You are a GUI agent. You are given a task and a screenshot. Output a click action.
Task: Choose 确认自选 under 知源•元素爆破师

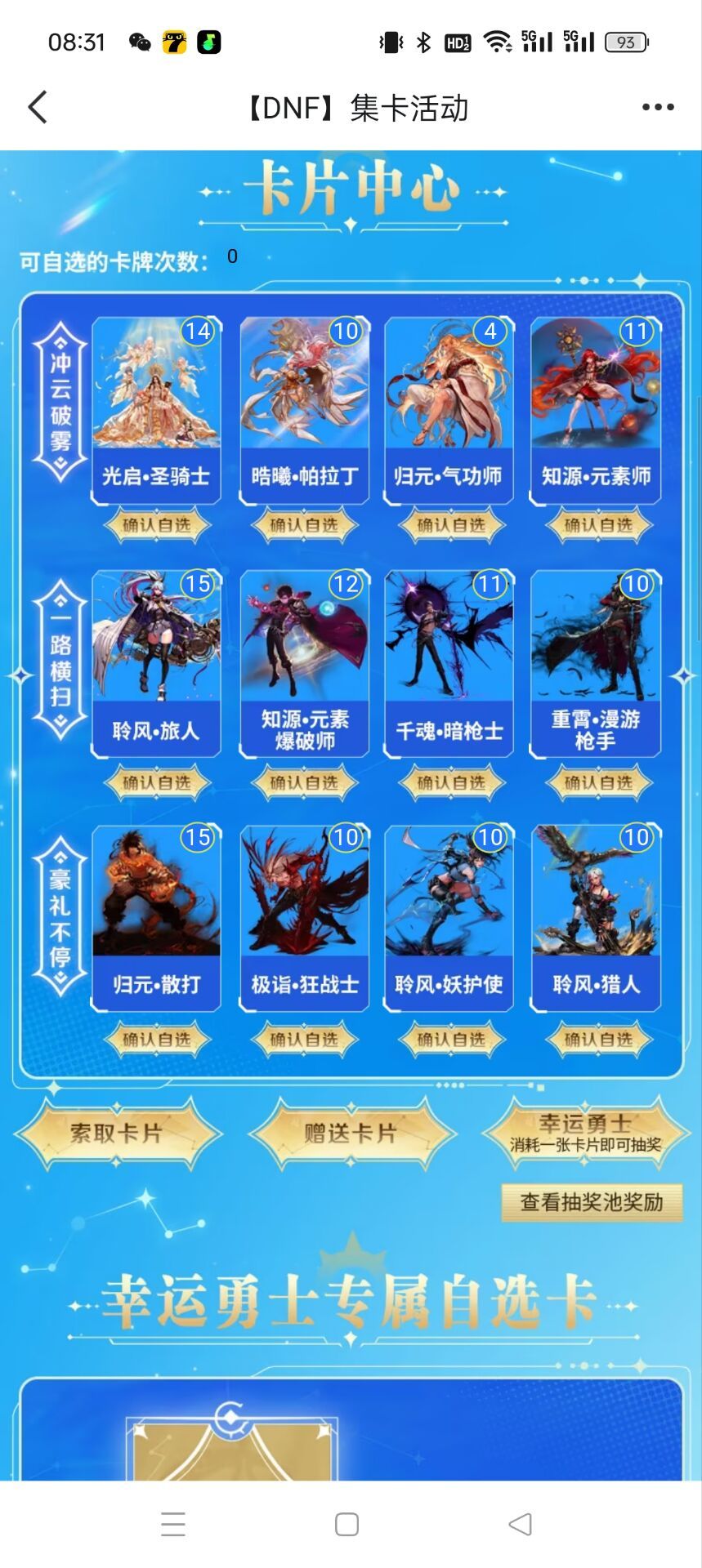pos(304,782)
